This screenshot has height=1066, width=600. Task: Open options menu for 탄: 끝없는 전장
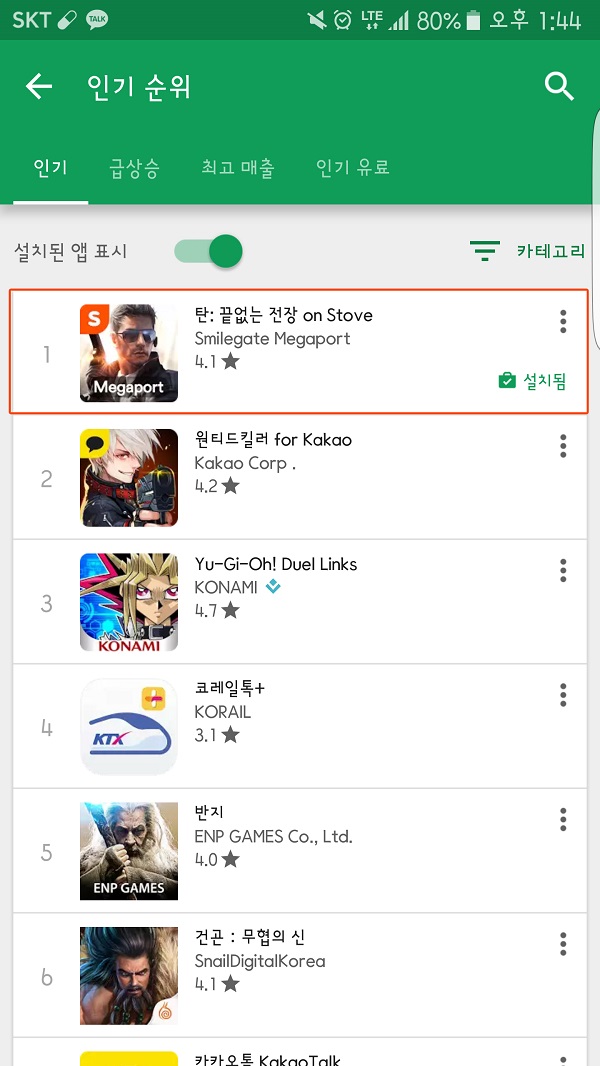563,321
